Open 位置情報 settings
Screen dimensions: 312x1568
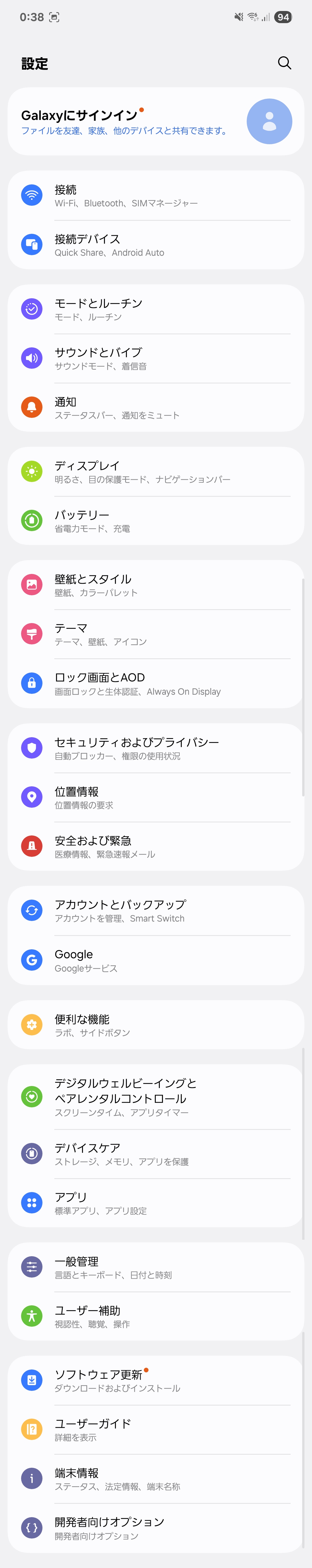click(155, 797)
